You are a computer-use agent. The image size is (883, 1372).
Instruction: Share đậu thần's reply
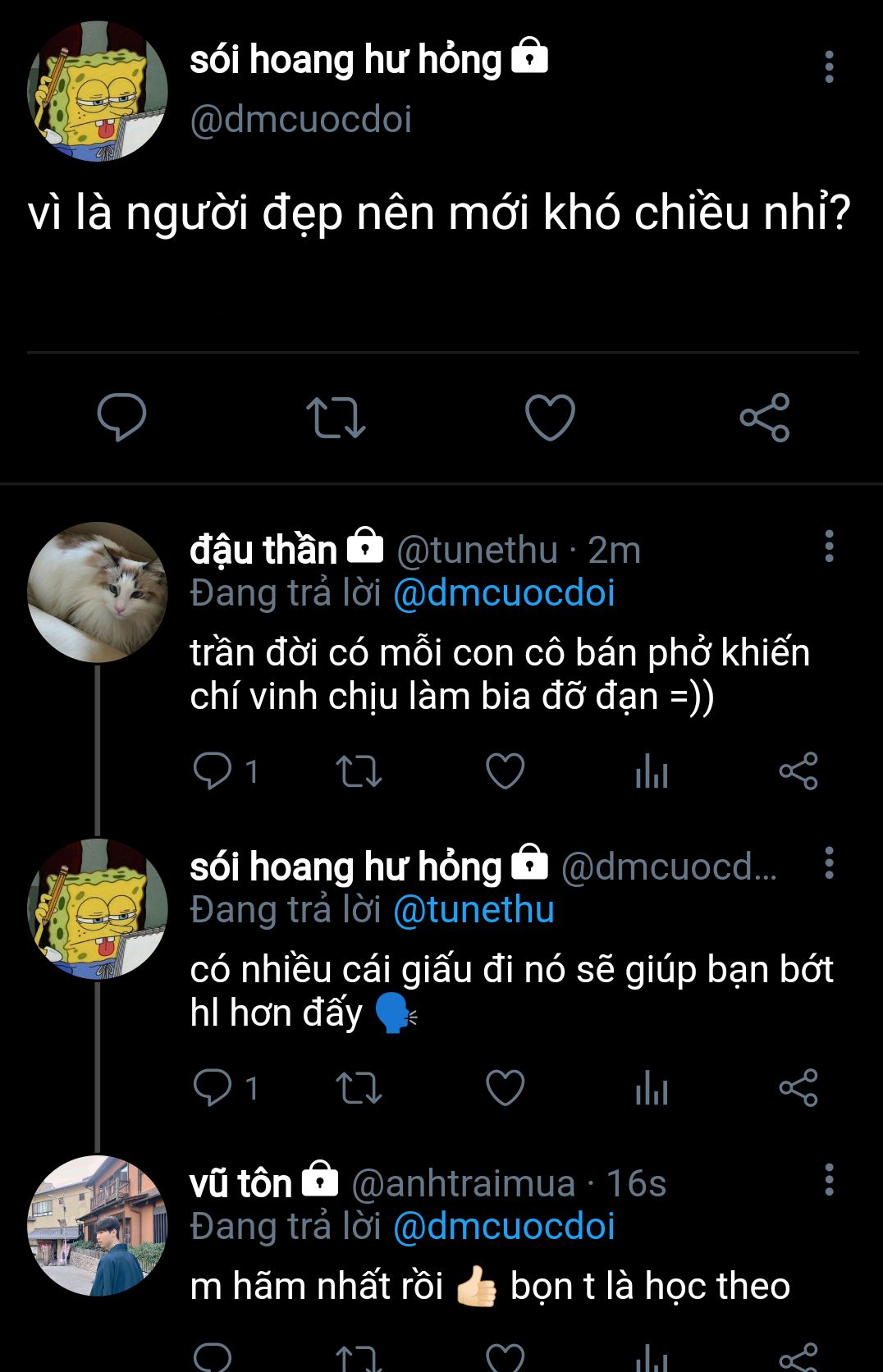click(x=798, y=771)
